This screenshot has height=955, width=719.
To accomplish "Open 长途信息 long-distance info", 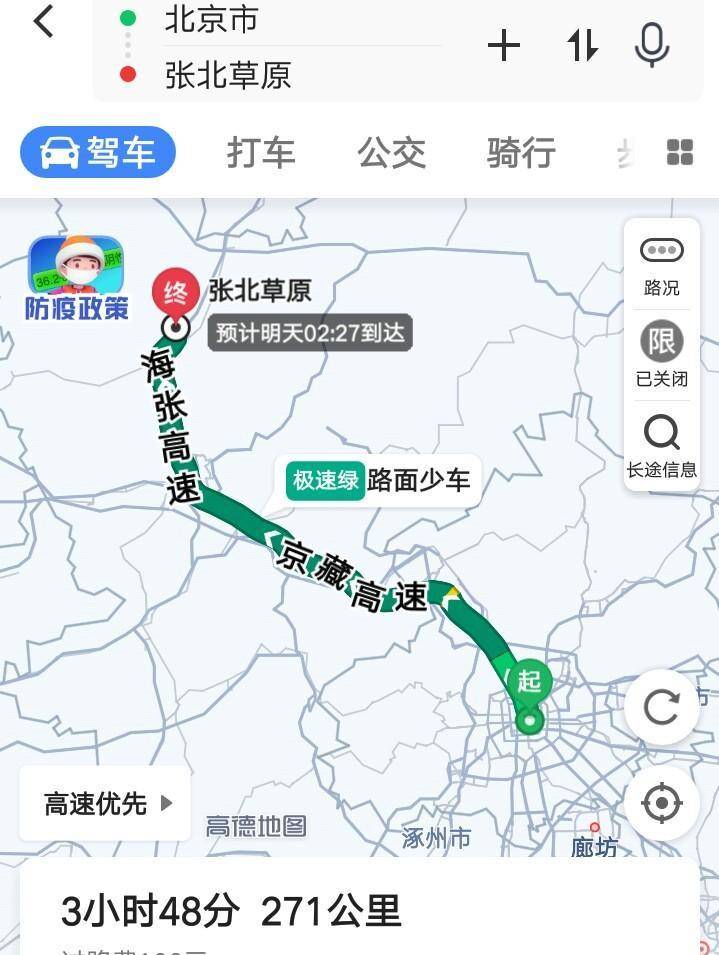I will pos(661,447).
